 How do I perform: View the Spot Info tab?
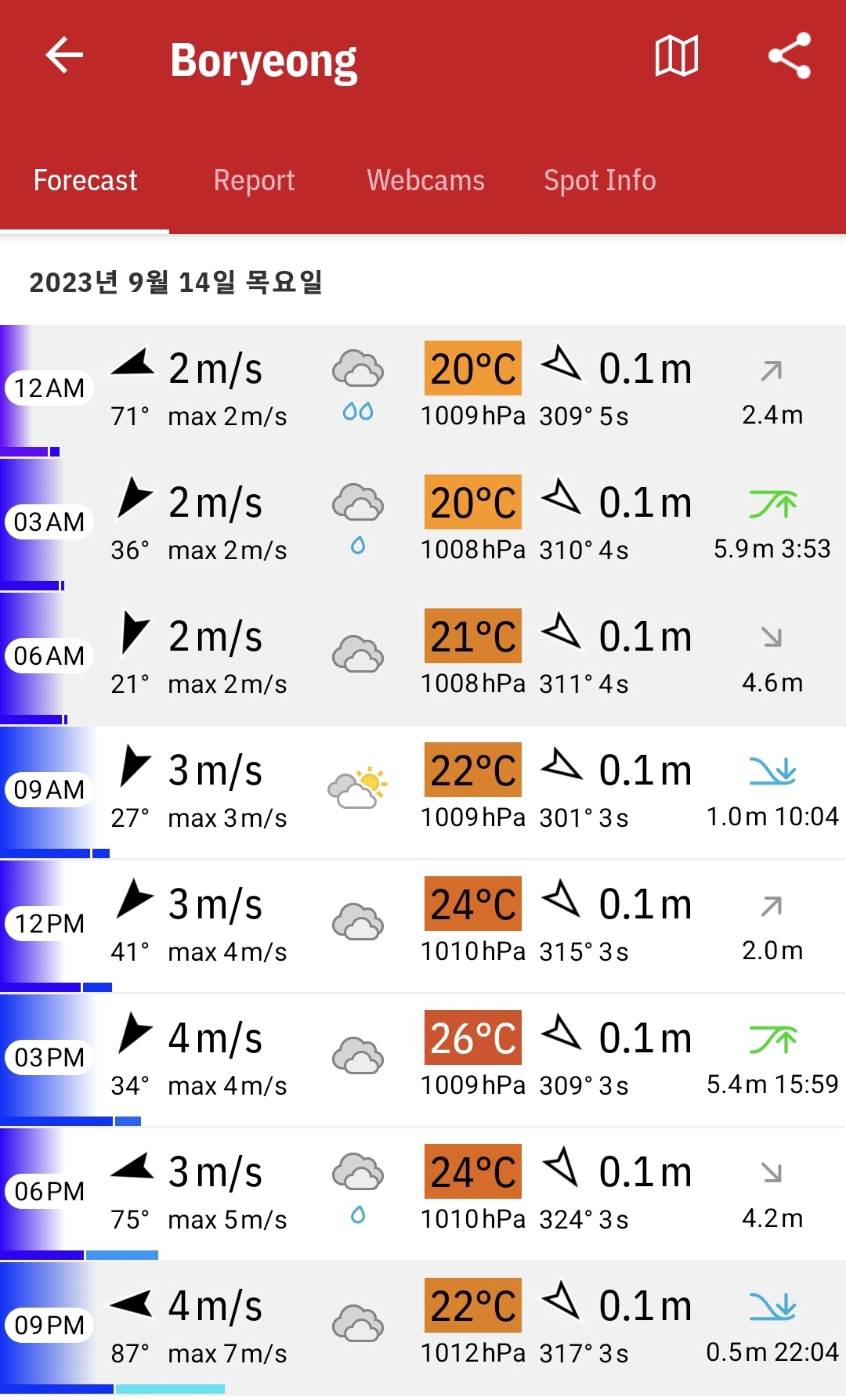tap(599, 181)
